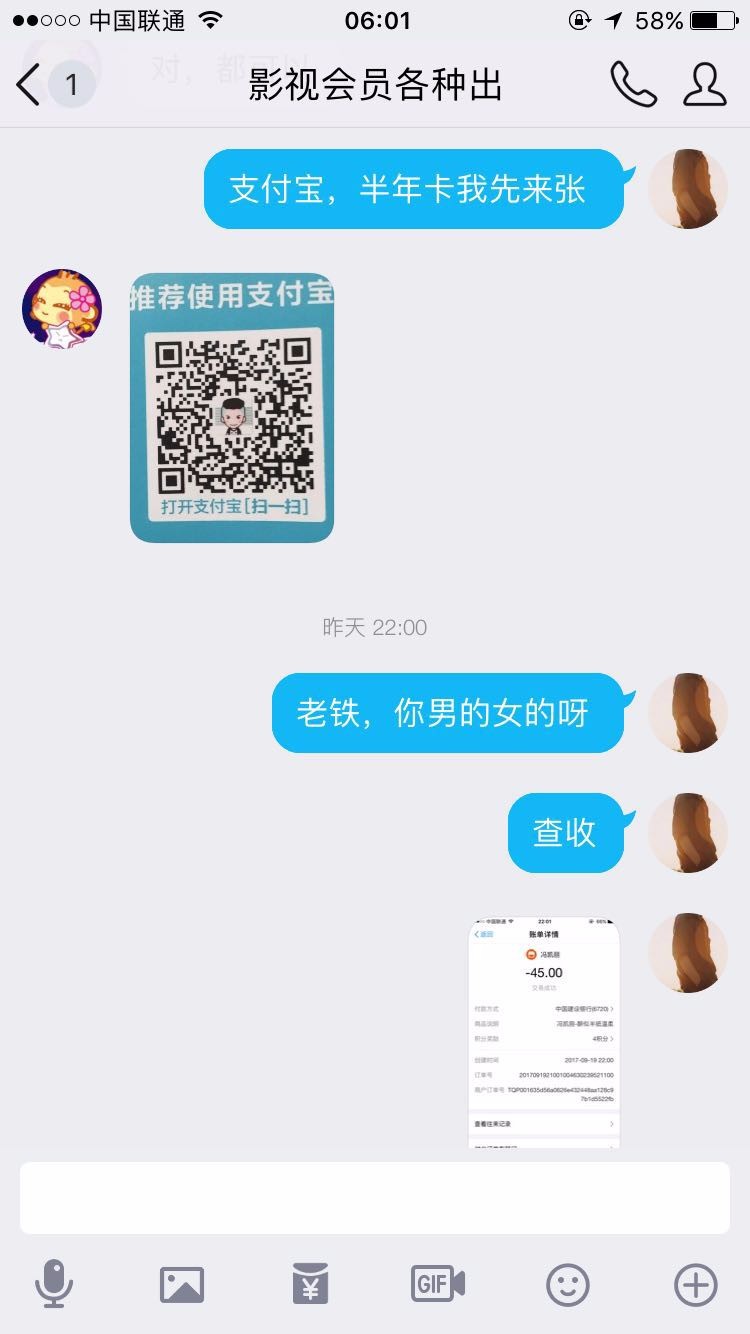Focus the message text input box
Screen dimensions: 750x1334
pos(375,1198)
